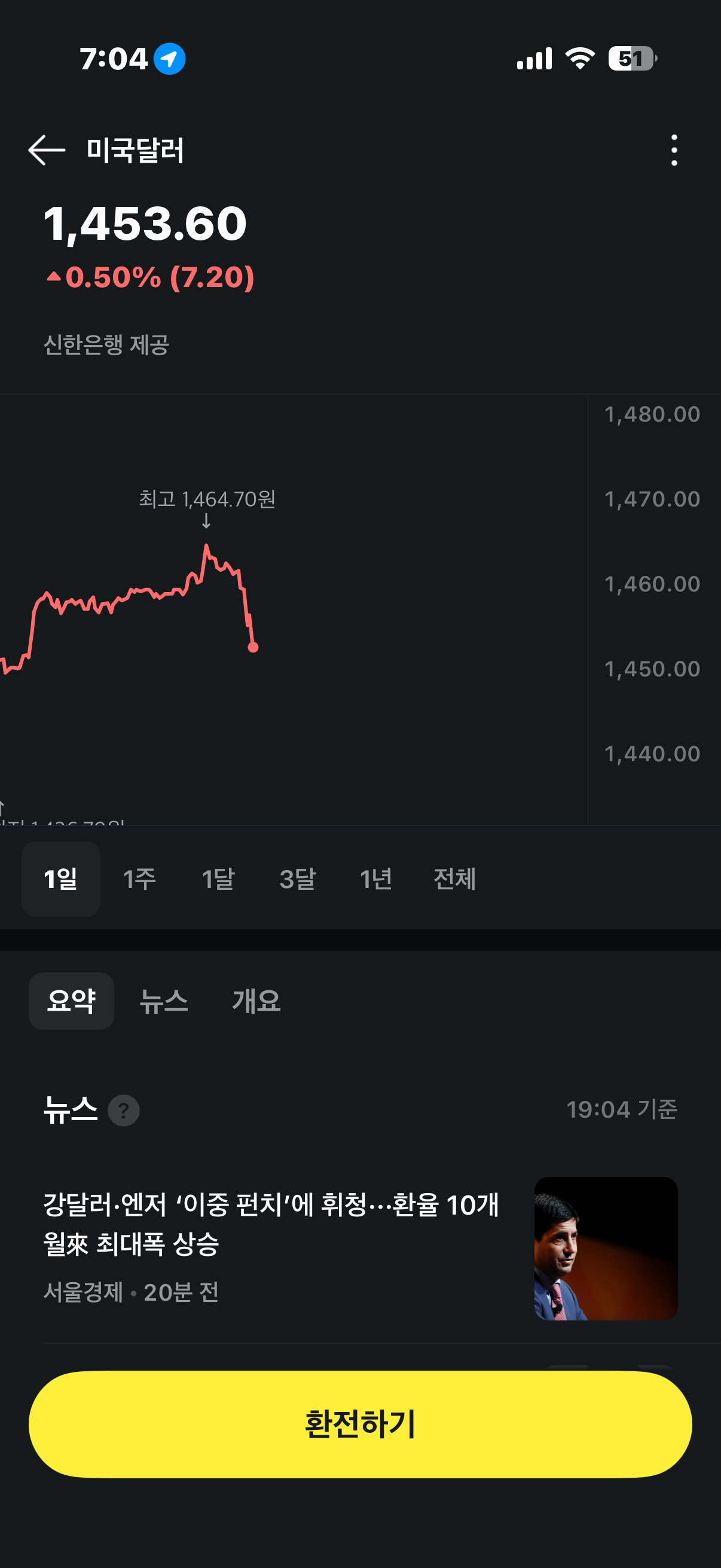The height and width of the screenshot is (1568, 721).
Task: Tap the location arrow icon in status bar
Action: pyautogui.click(x=169, y=57)
